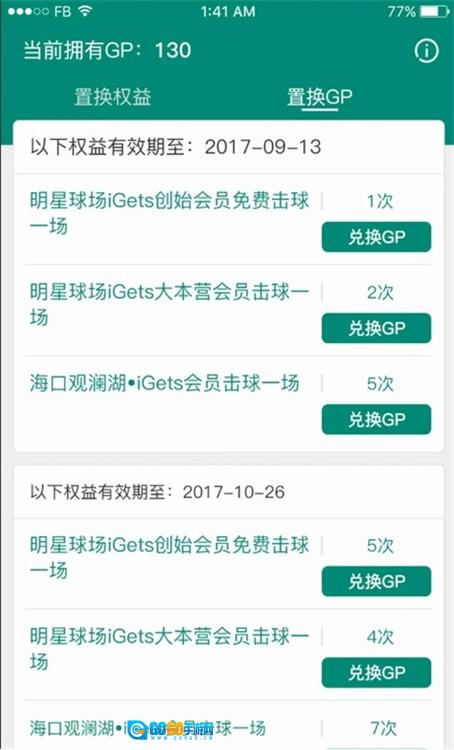Tap 兑换GP for 大本营会员击球 valid until 2017-09-13

376,328
